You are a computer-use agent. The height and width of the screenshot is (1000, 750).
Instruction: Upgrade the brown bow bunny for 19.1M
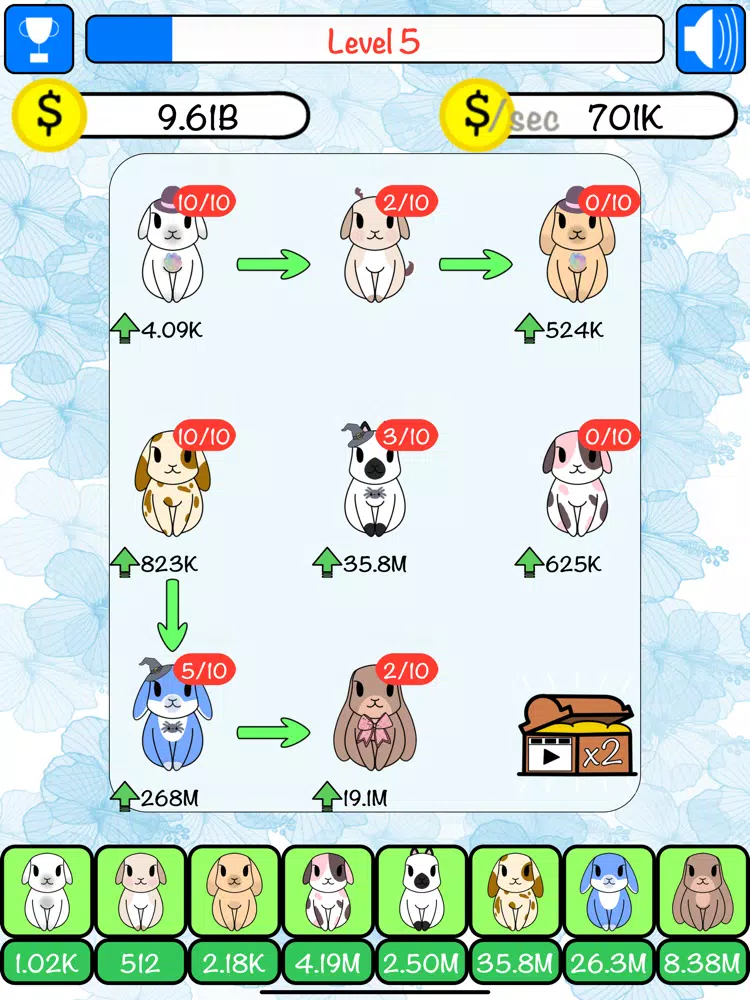tap(350, 797)
